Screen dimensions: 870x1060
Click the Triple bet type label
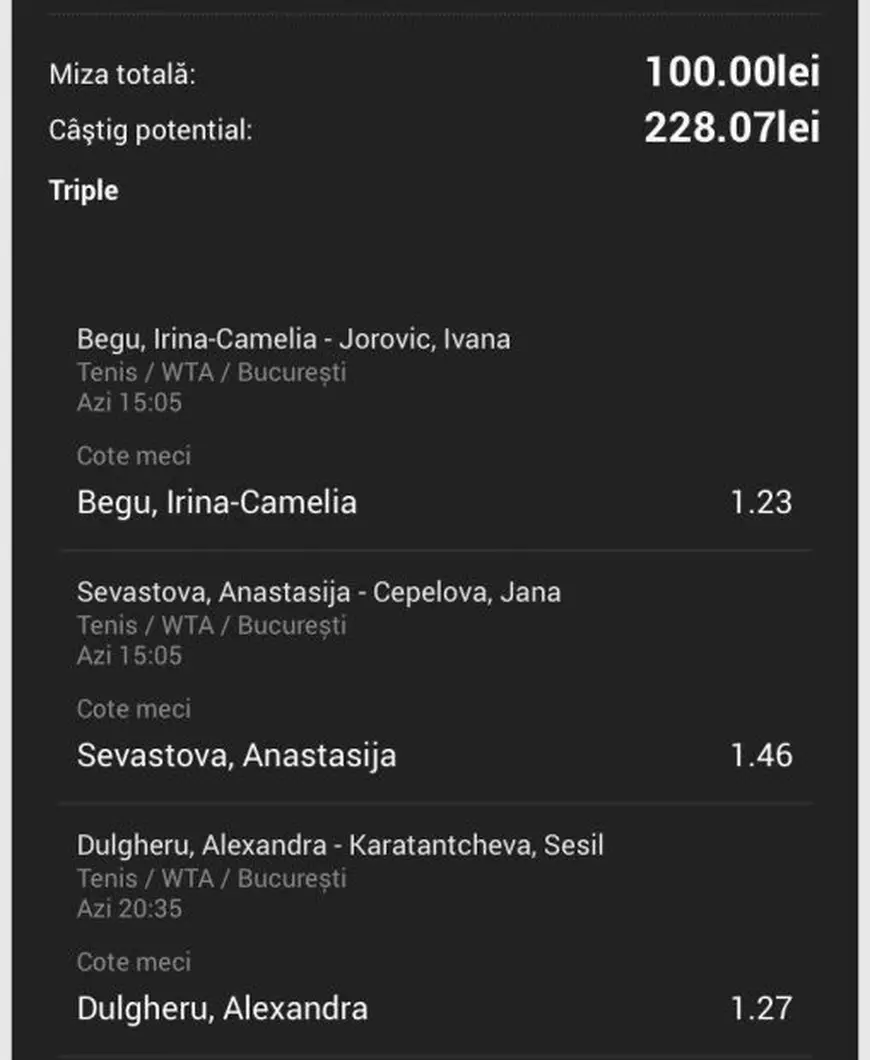tap(84, 190)
